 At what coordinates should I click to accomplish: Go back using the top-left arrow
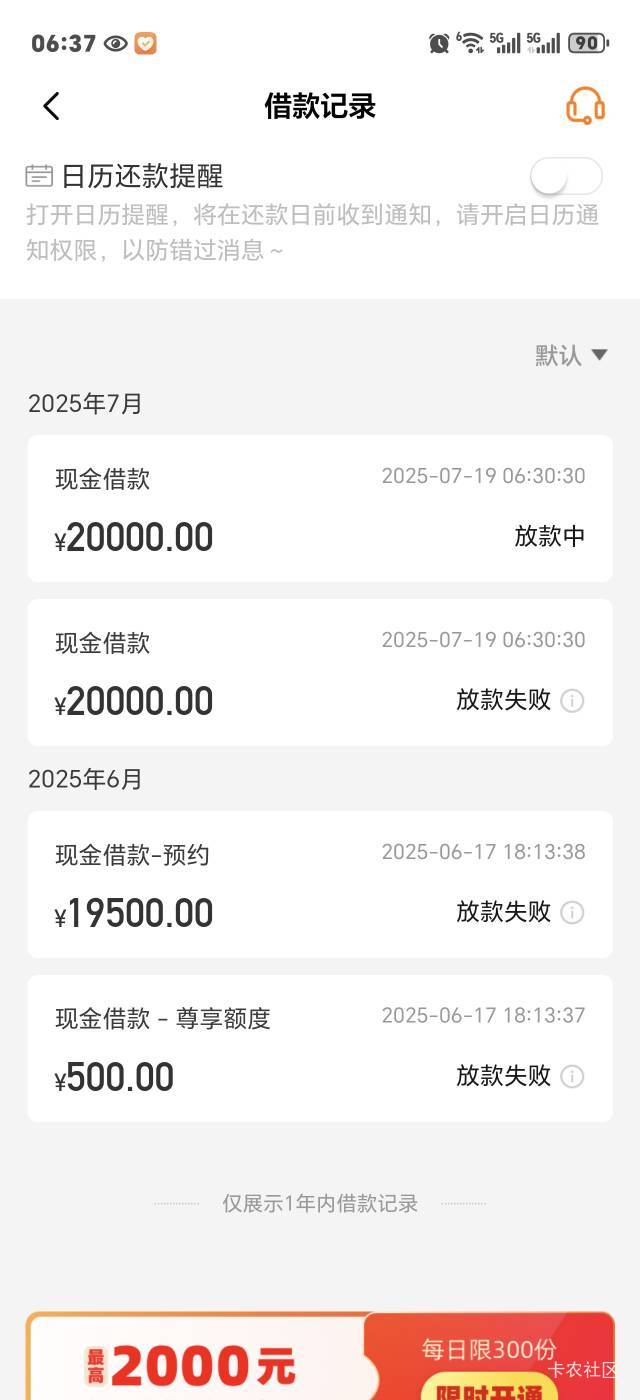point(52,106)
